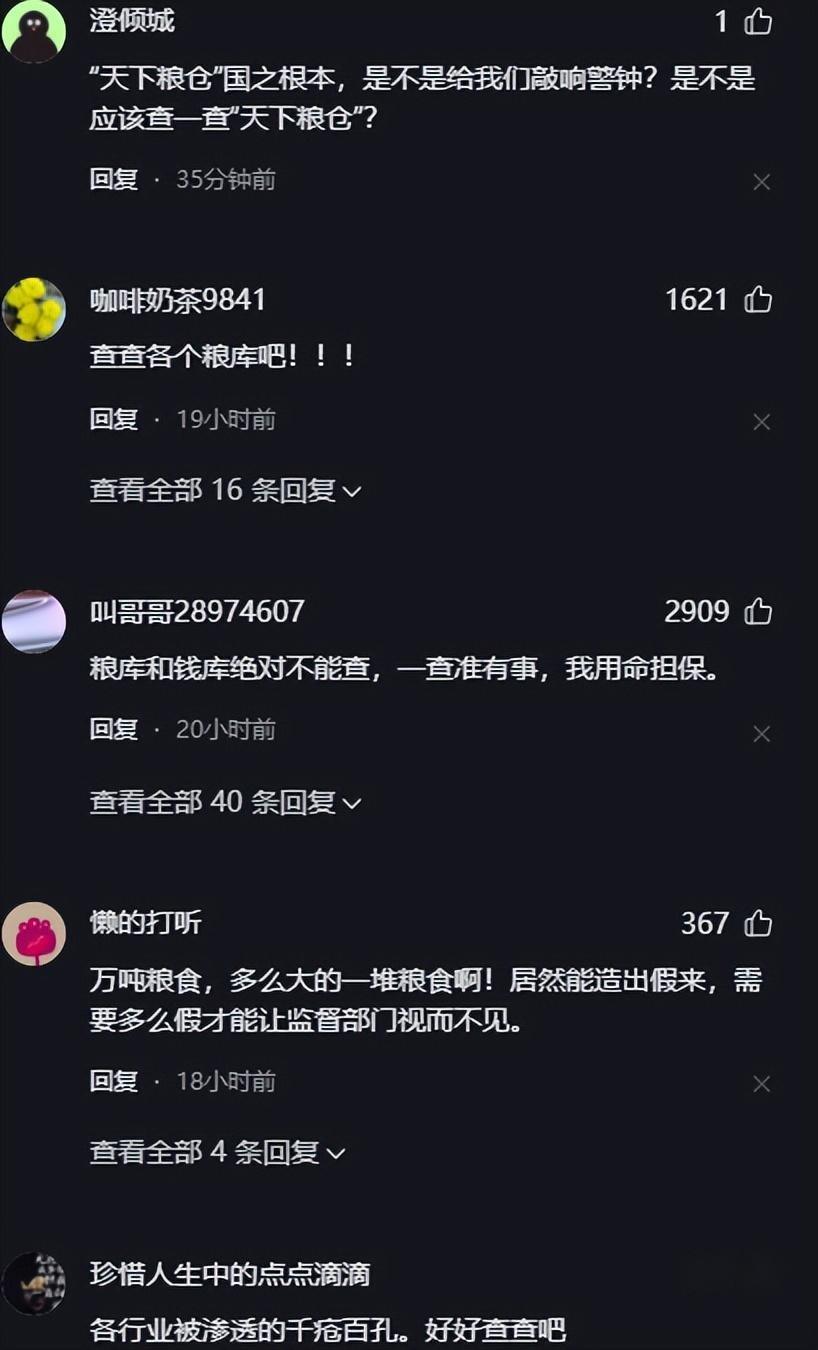Dismiss 叫哥哥28974607's comment with the X
818x1350 pixels.
pyautogui.click(x=761, y=734)
